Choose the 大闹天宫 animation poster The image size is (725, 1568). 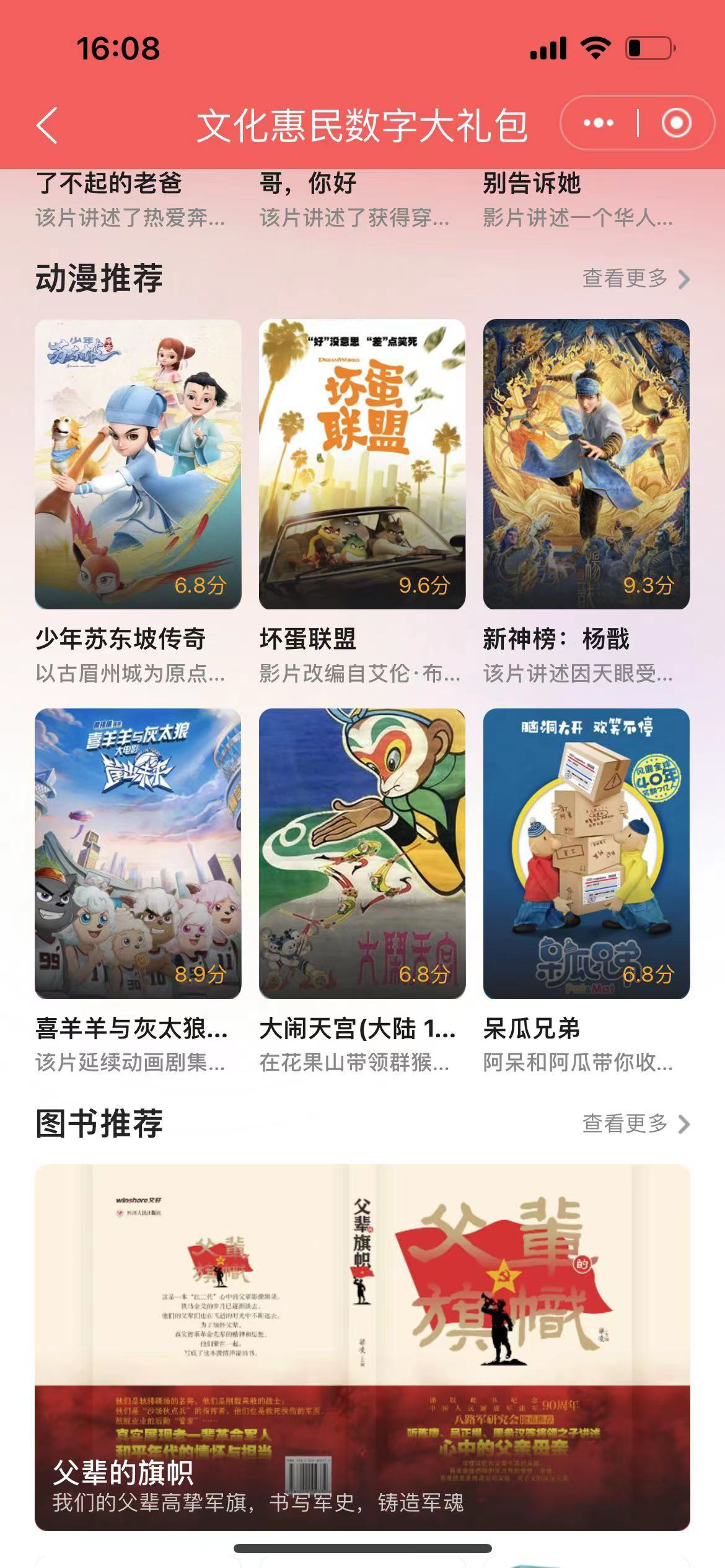point(362,853)
